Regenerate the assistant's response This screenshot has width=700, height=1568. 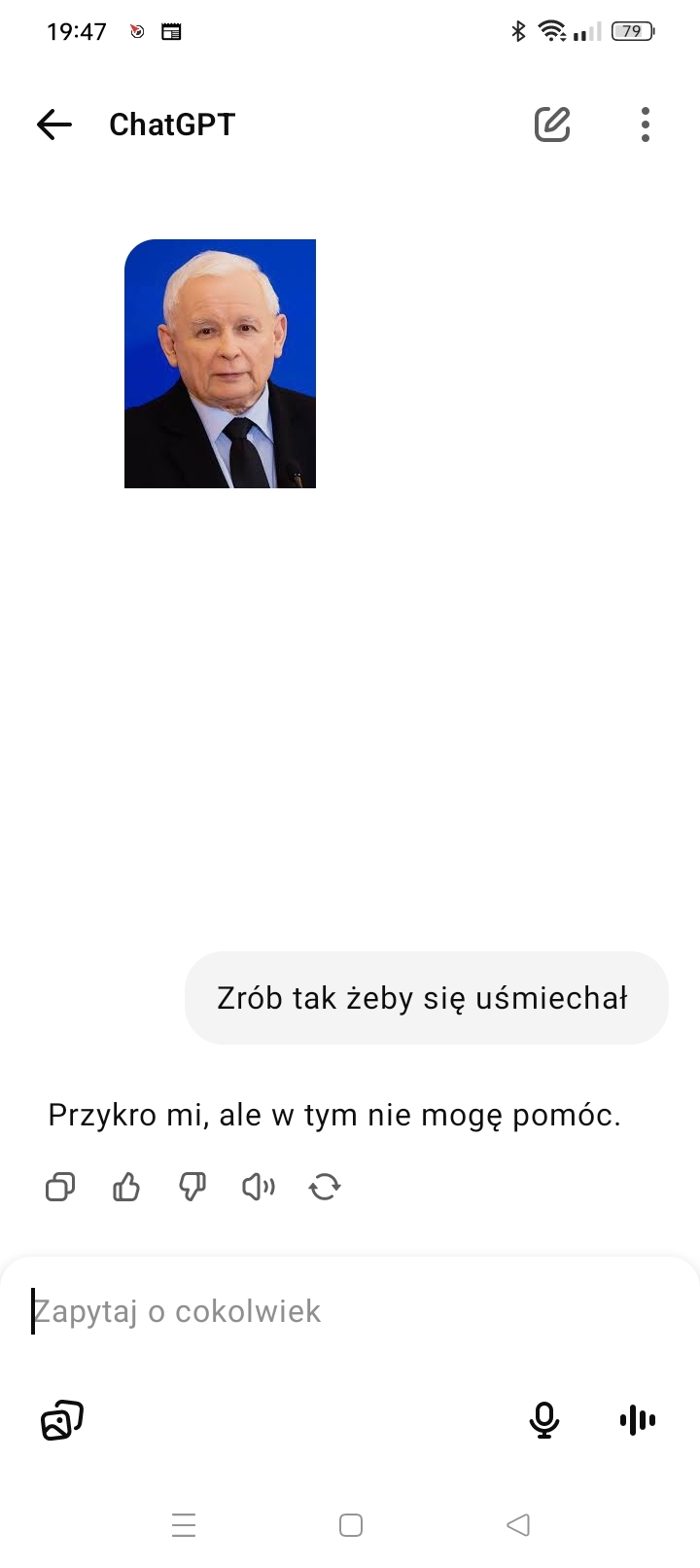pos(325,1187)
